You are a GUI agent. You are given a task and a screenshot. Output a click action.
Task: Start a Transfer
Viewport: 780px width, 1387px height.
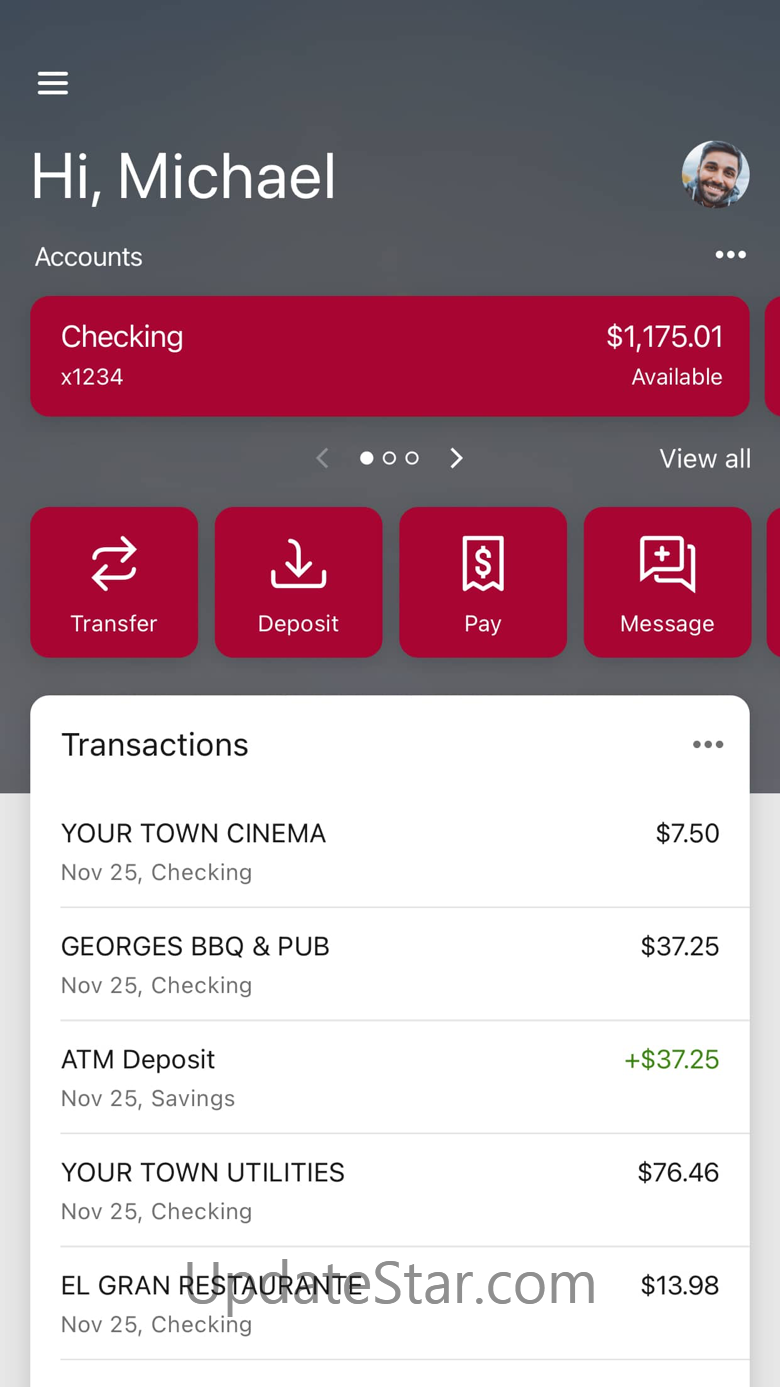(x=114, y=582)
